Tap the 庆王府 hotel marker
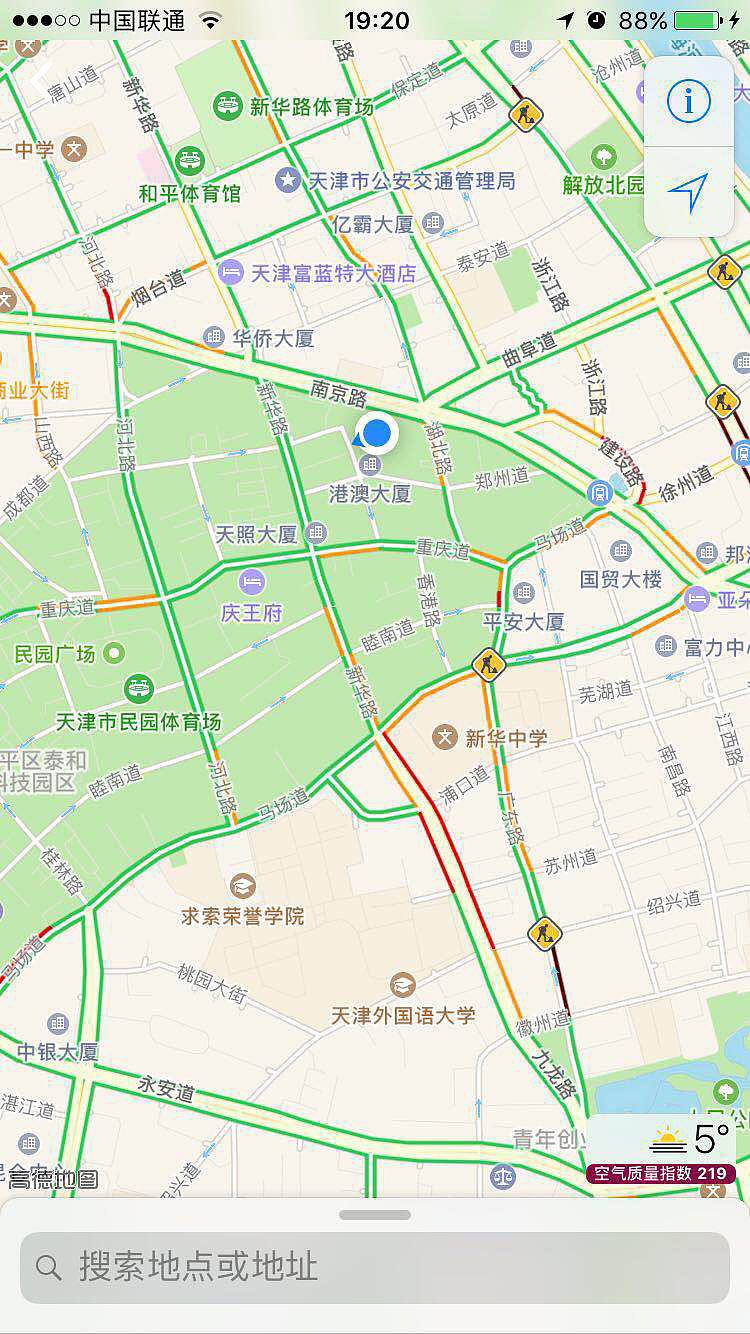Image resolution: width=750 pixels, height=1334 pixels. click(x=251, y=581)
